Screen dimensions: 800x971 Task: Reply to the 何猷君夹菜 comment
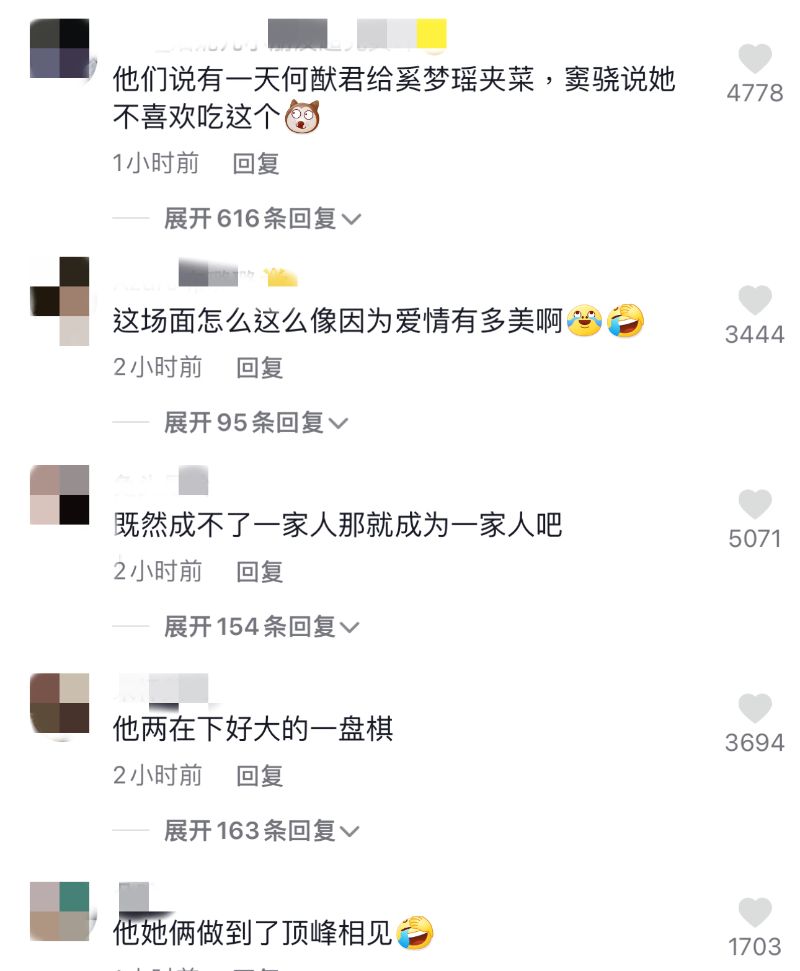click(256, 164)
